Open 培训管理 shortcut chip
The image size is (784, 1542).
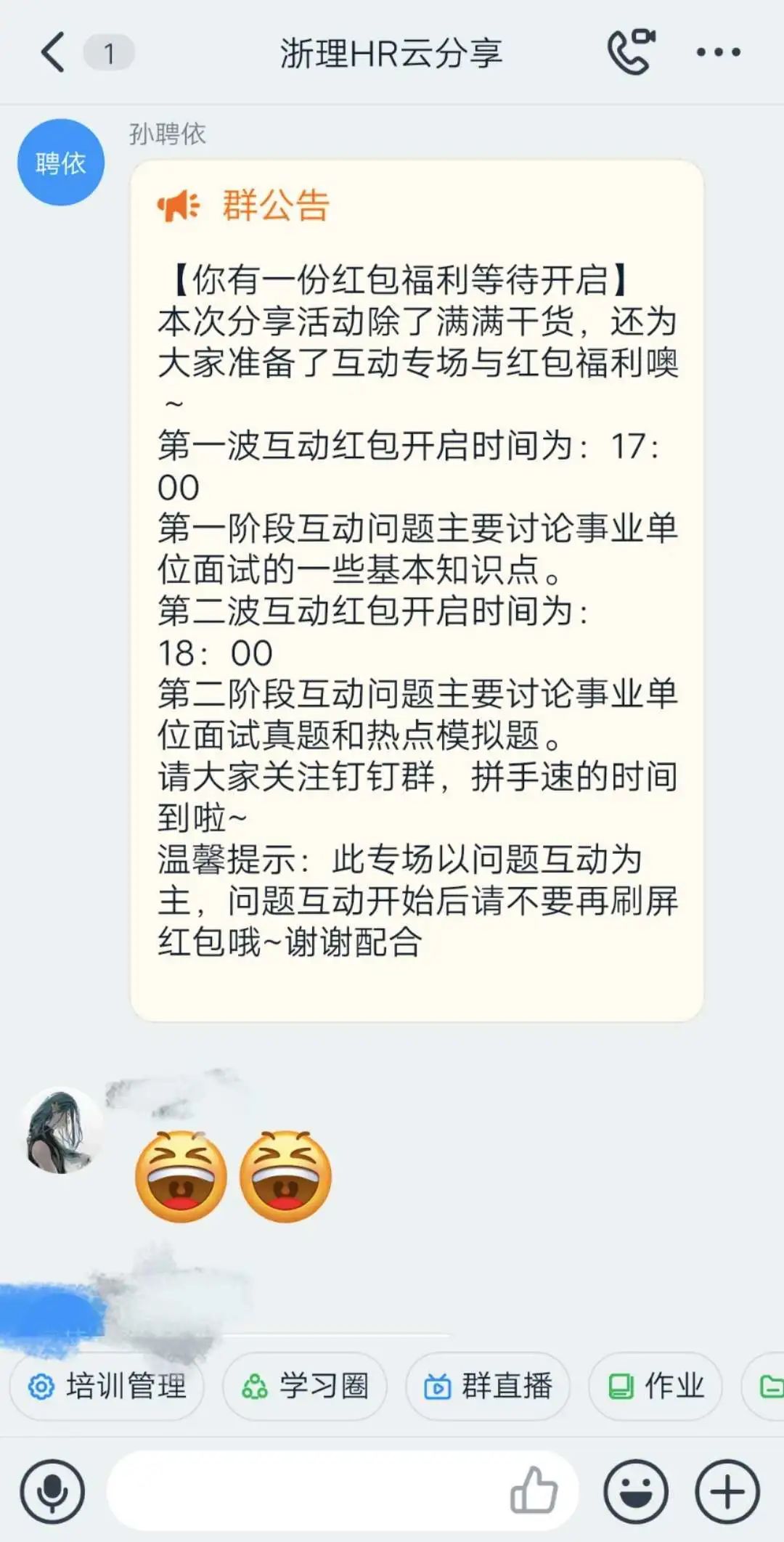coord(107,1386)
